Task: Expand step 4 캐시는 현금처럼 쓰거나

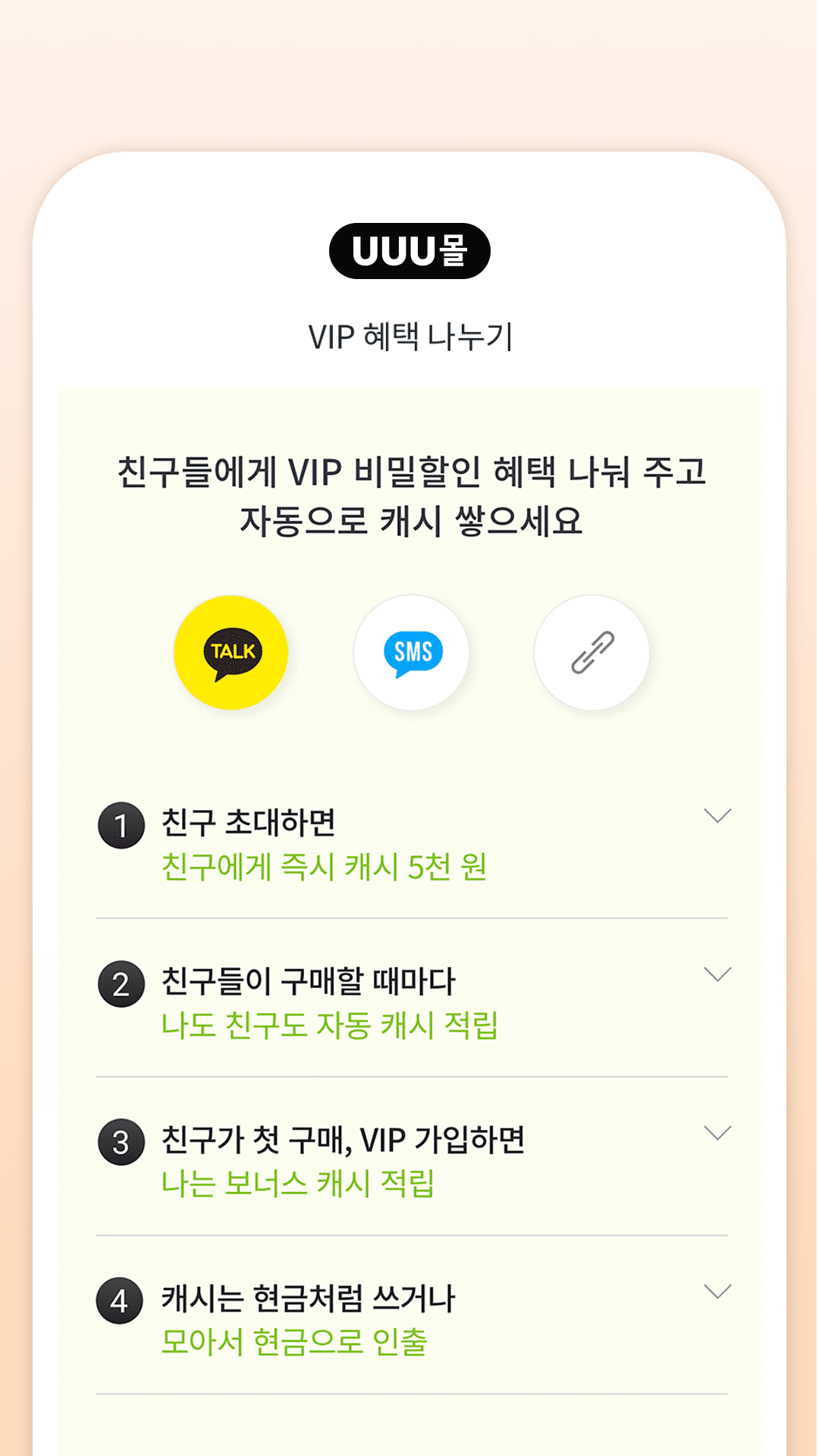Action: coord(717,1291)
